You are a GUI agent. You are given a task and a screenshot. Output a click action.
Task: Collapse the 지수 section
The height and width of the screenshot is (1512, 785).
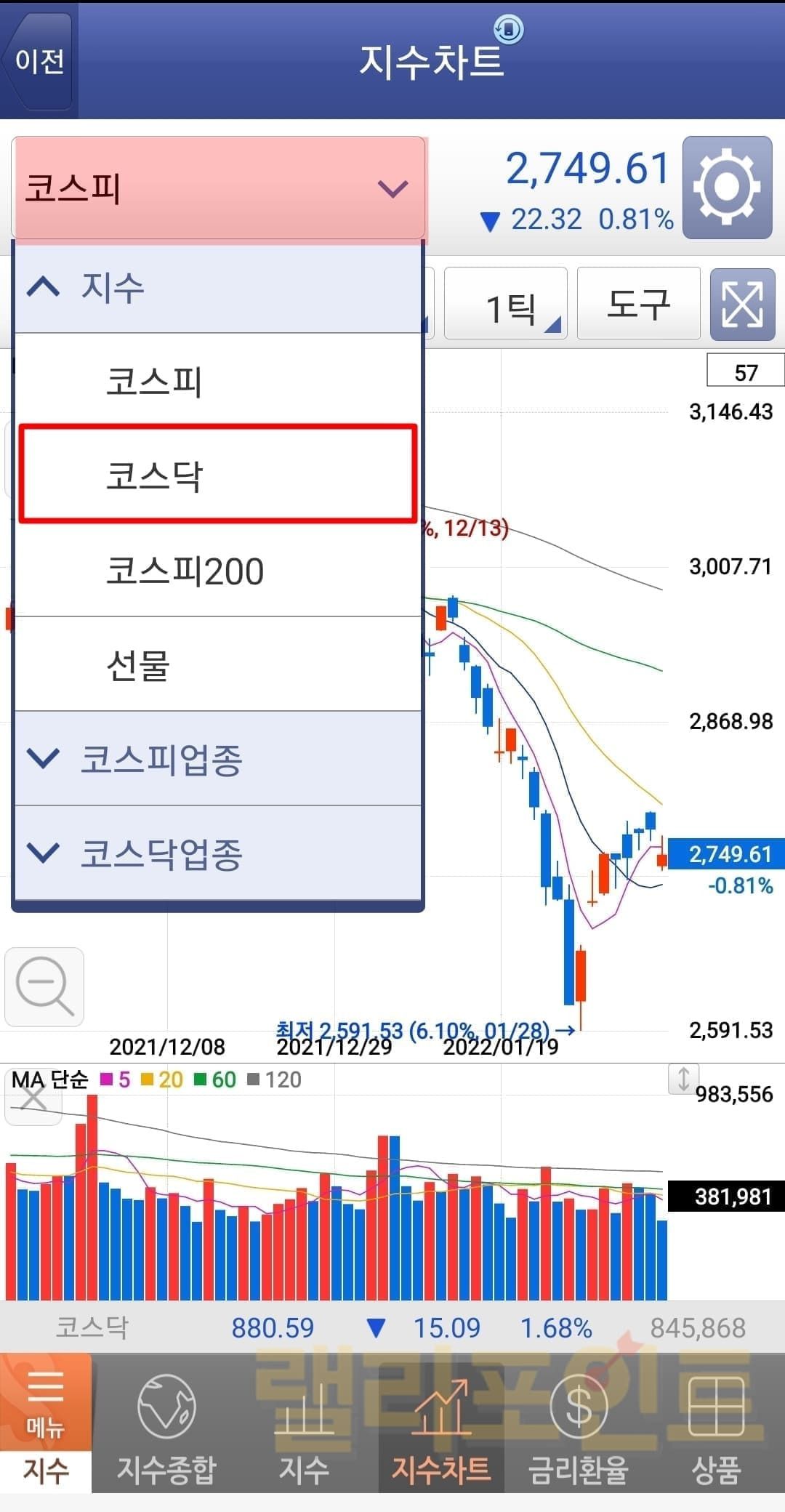click(218, 288)
